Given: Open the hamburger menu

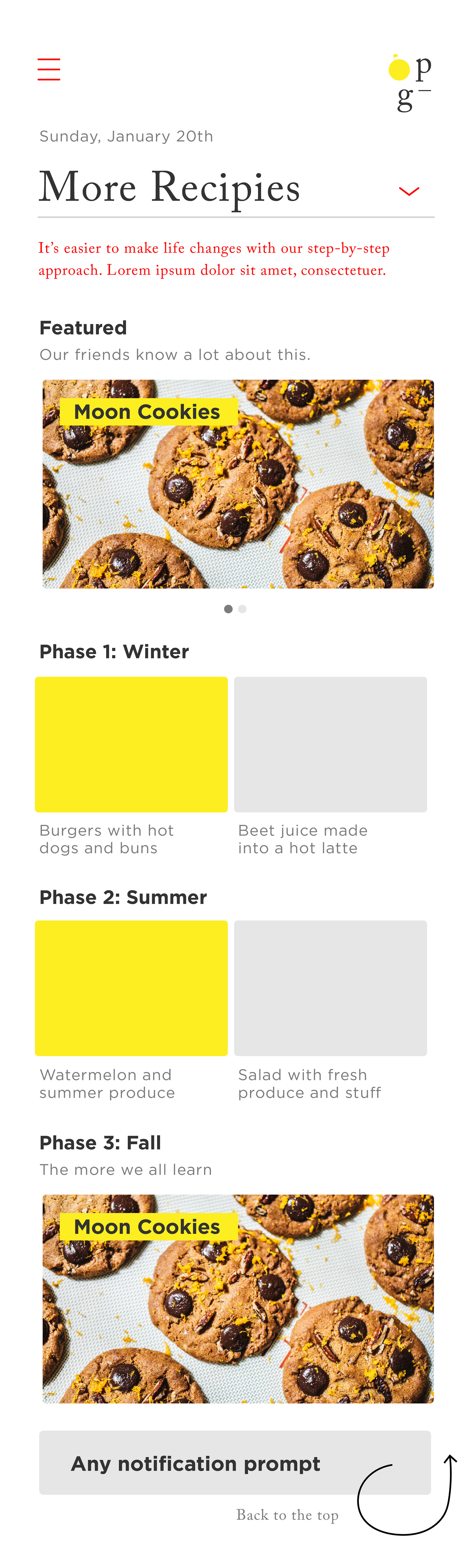Looking at the screenshot, I should click(x=49, y=69).
